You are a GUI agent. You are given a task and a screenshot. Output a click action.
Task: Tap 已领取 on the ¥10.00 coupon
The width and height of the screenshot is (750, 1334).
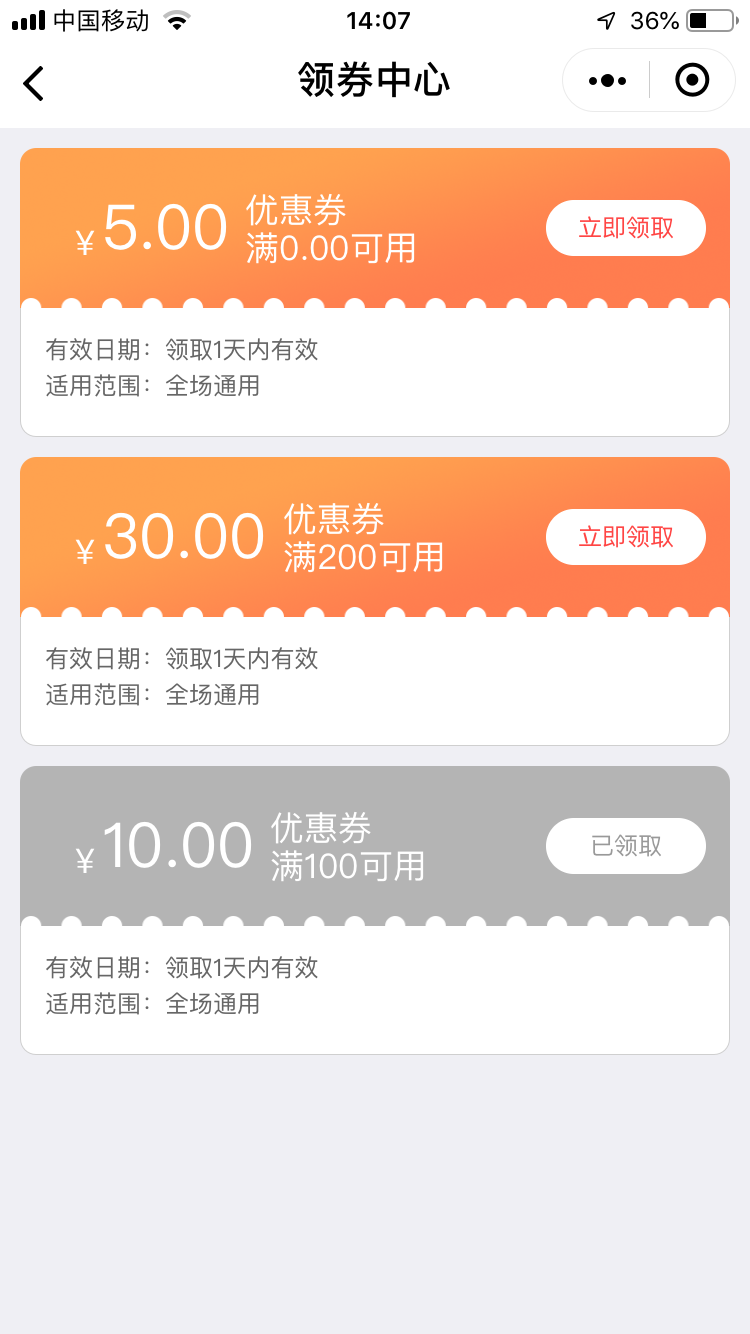pos(625,846)
